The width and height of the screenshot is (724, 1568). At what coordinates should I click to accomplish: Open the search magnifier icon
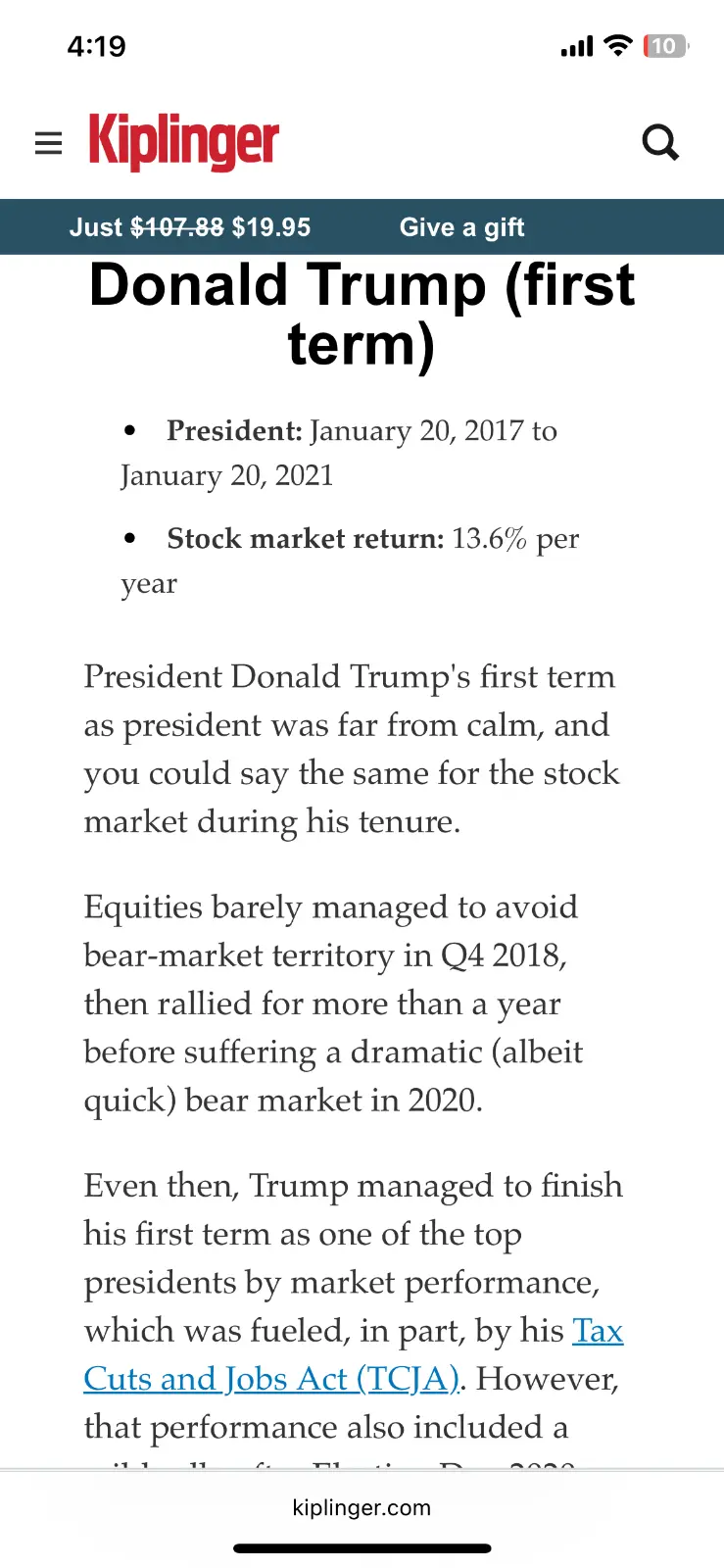click(x=660, y=143)
